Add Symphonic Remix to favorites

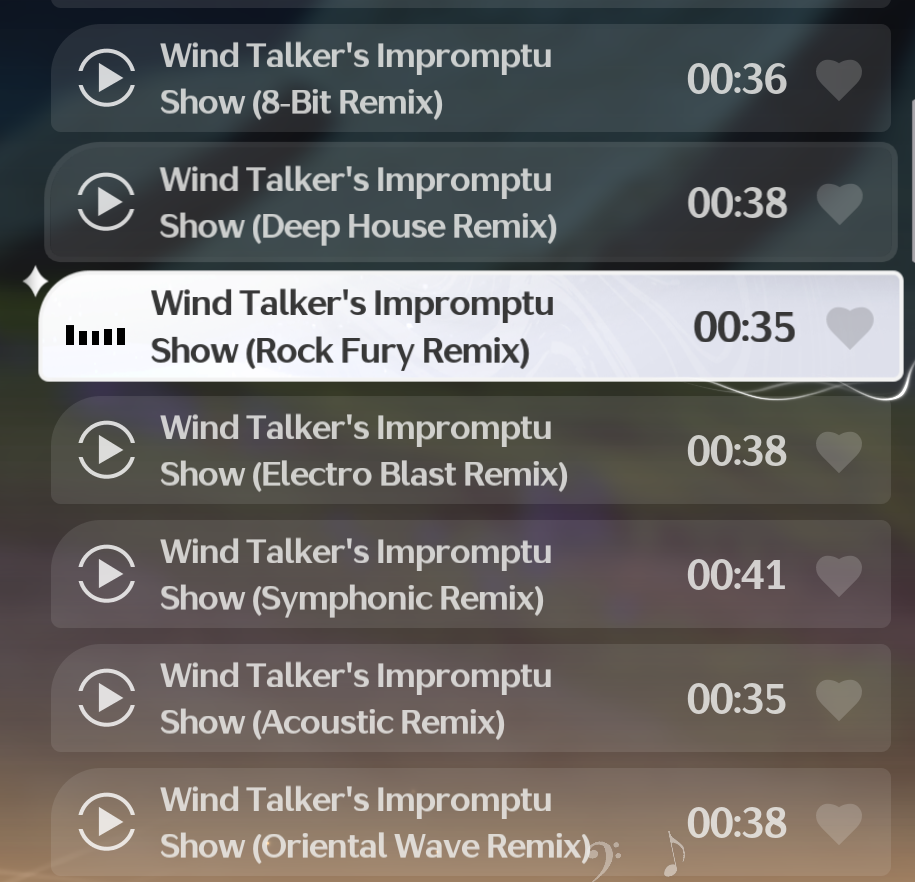838,575
